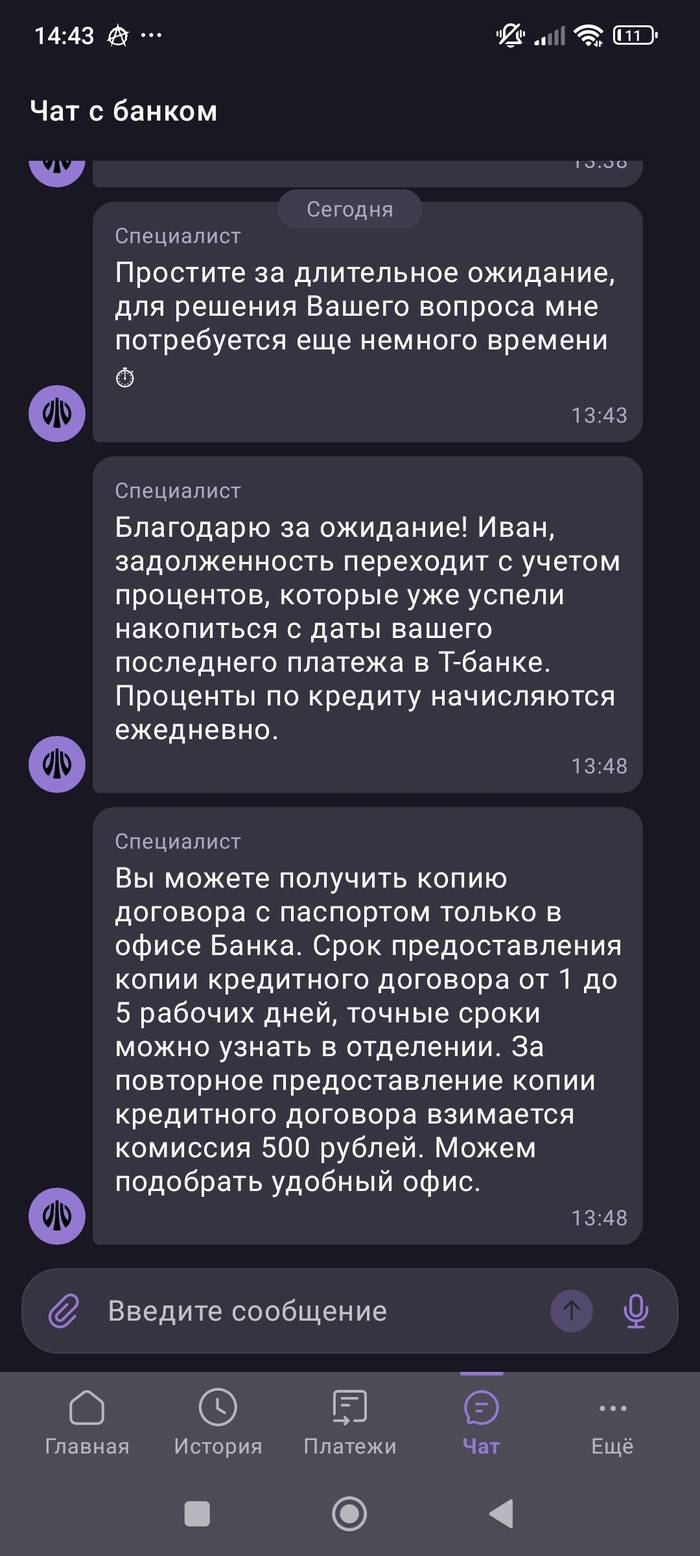Return to the system home screen
The image size is (700, 1556).
[x=349, y=1513]
